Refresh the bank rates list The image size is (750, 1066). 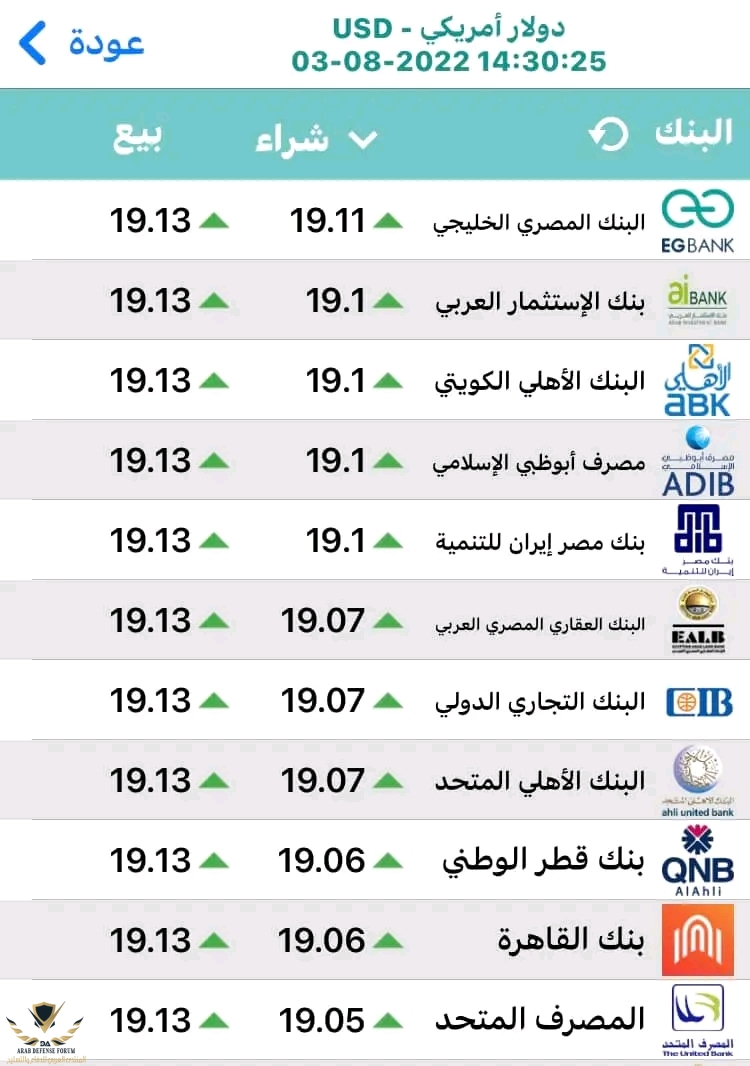(x=608, y=135)
